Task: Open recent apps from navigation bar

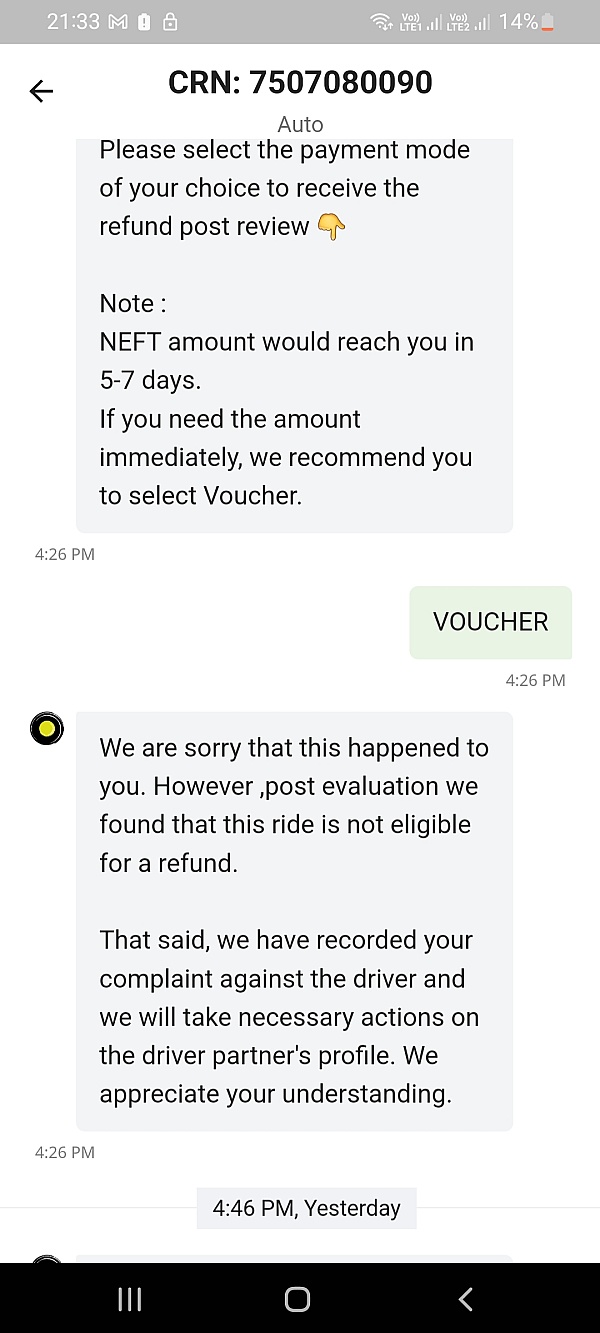Action: tap(130, 1298)
